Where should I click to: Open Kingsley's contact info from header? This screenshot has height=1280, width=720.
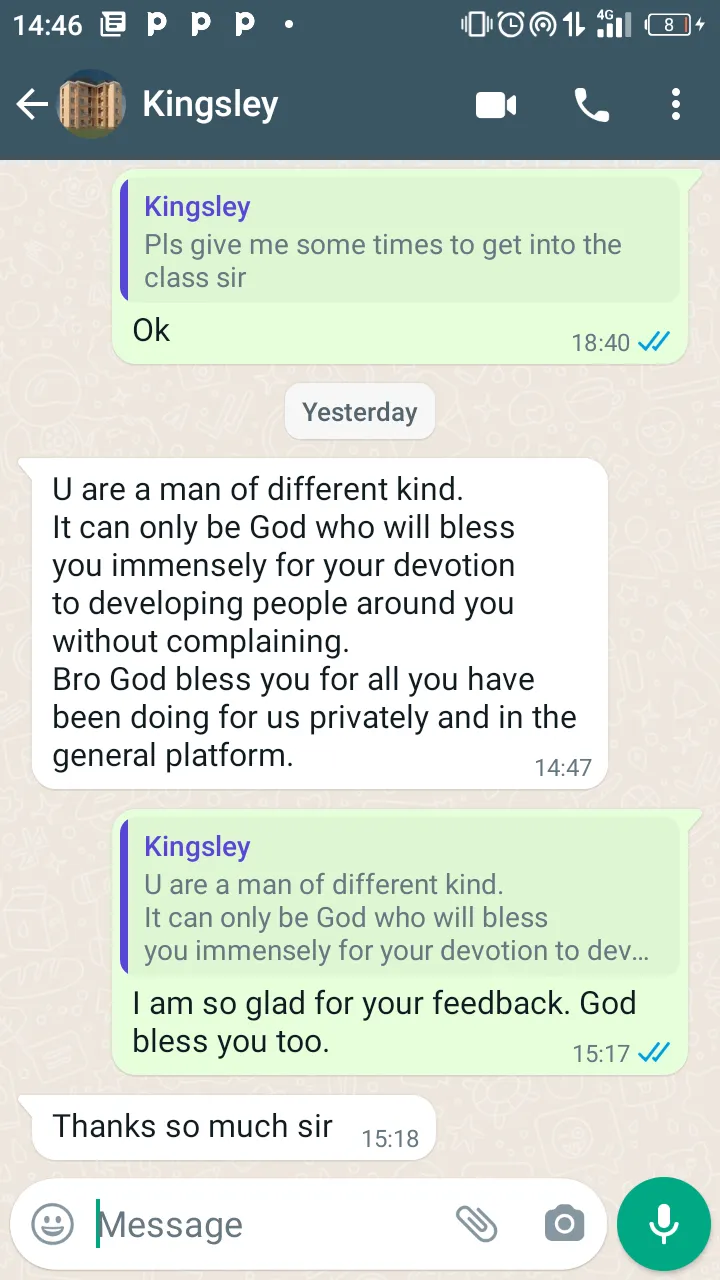(210, 105)
